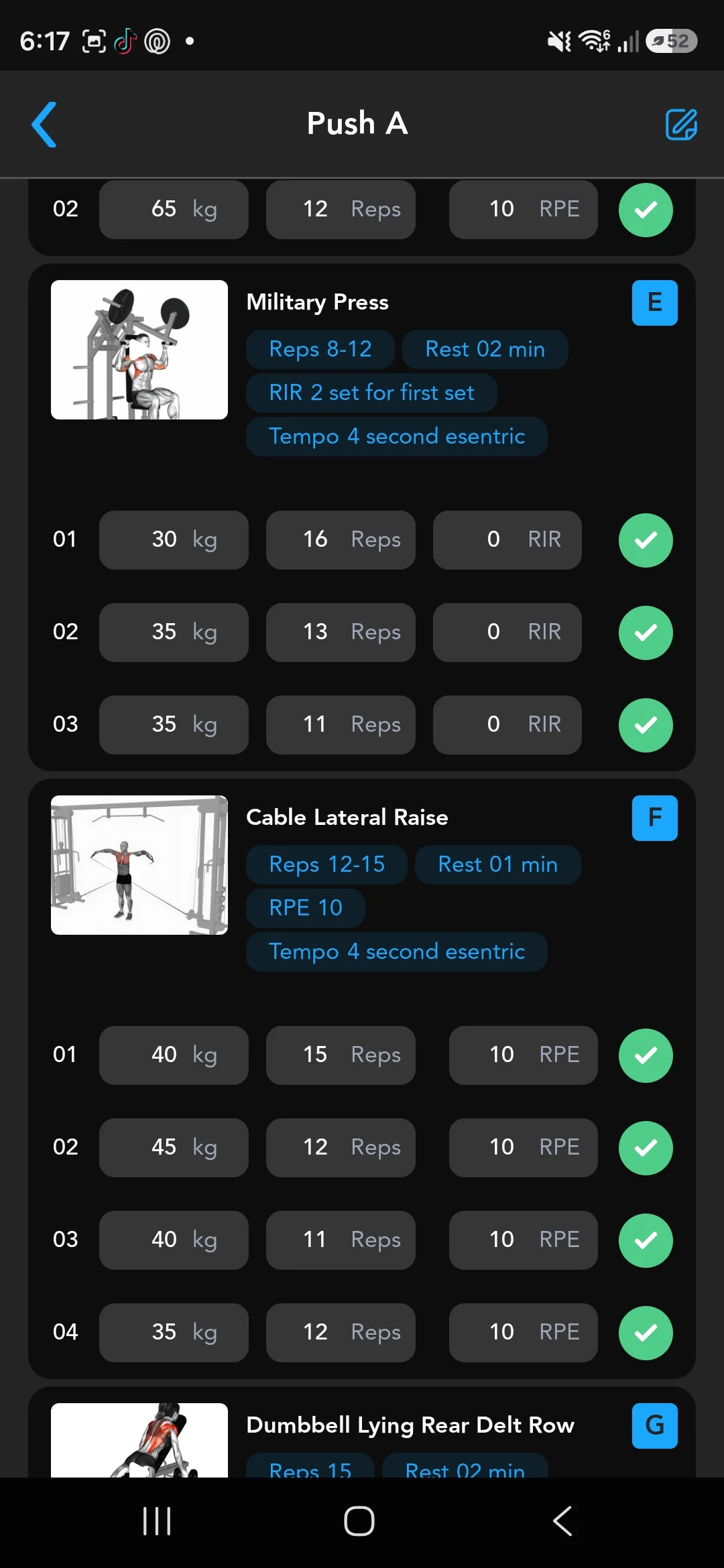Toggle the checkmark for Military Press set 03
This screenshot has width=724, height=1568.
pyautogui.click(x=646, y=725)
